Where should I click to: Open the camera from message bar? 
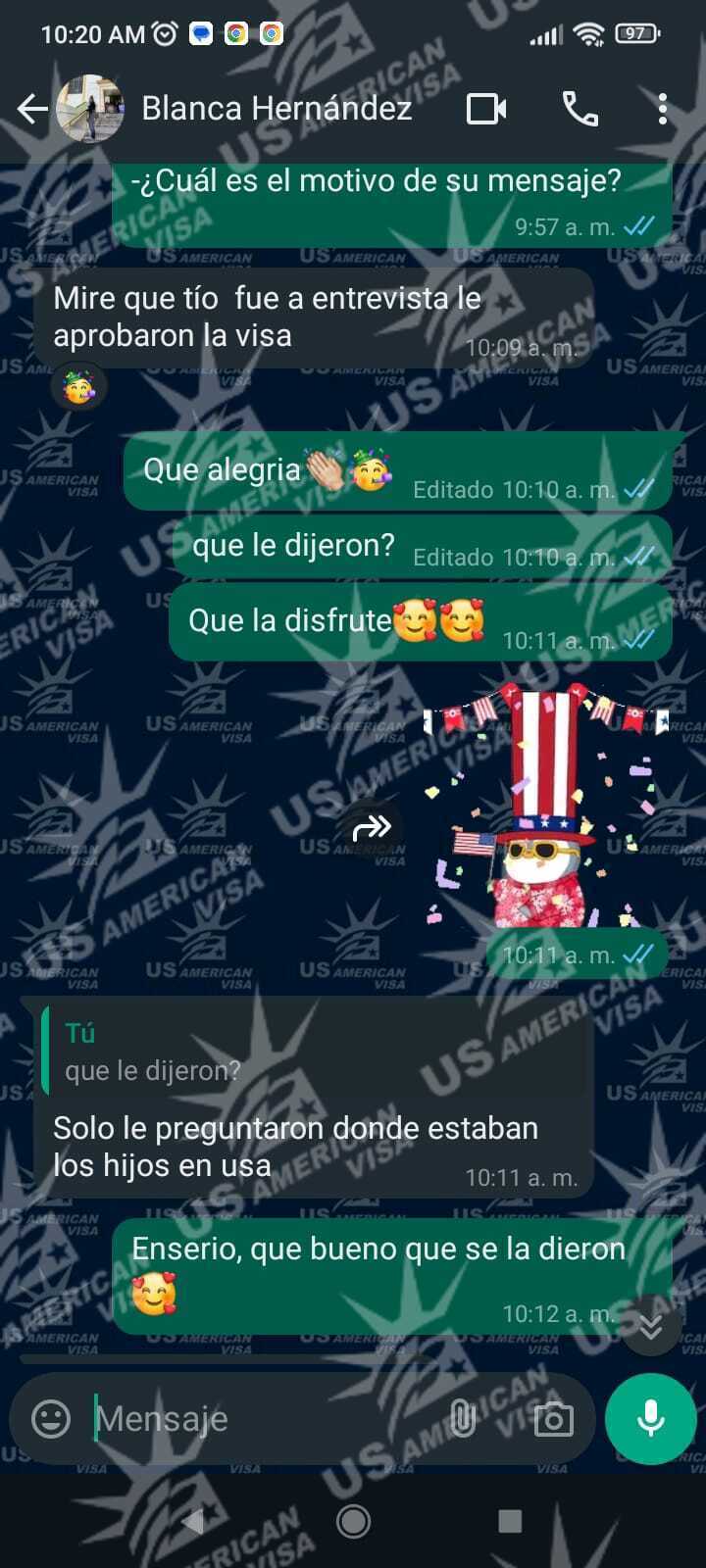(x=553, y=1418)
